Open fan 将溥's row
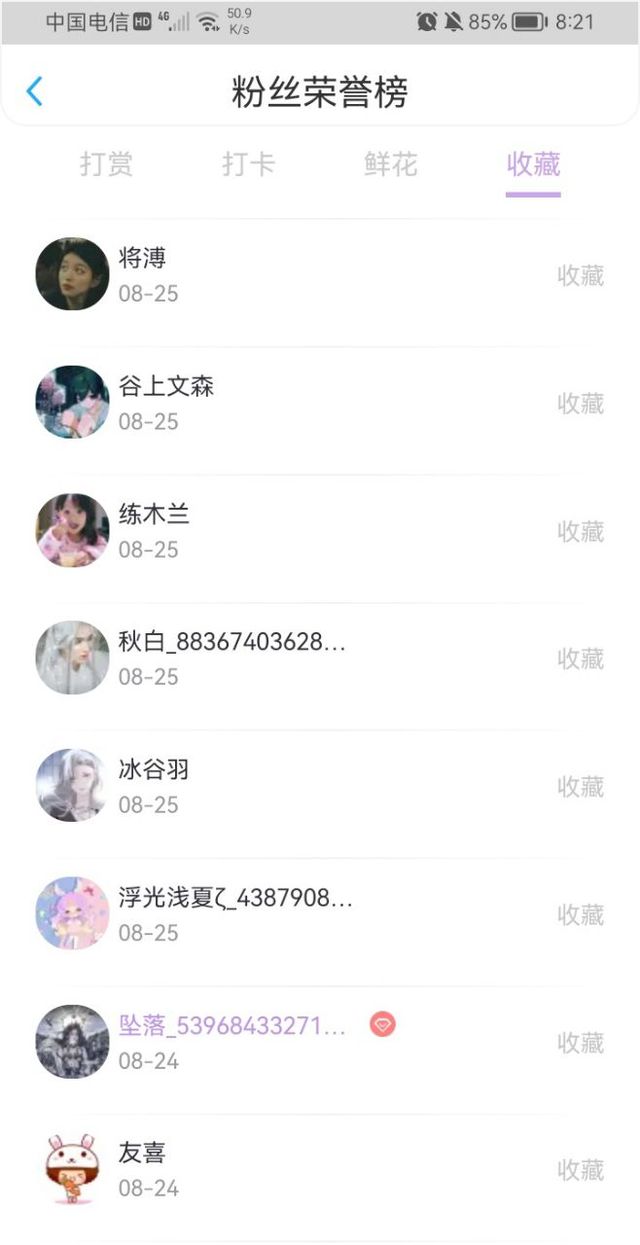640x1245 pixels. (320, 275)
